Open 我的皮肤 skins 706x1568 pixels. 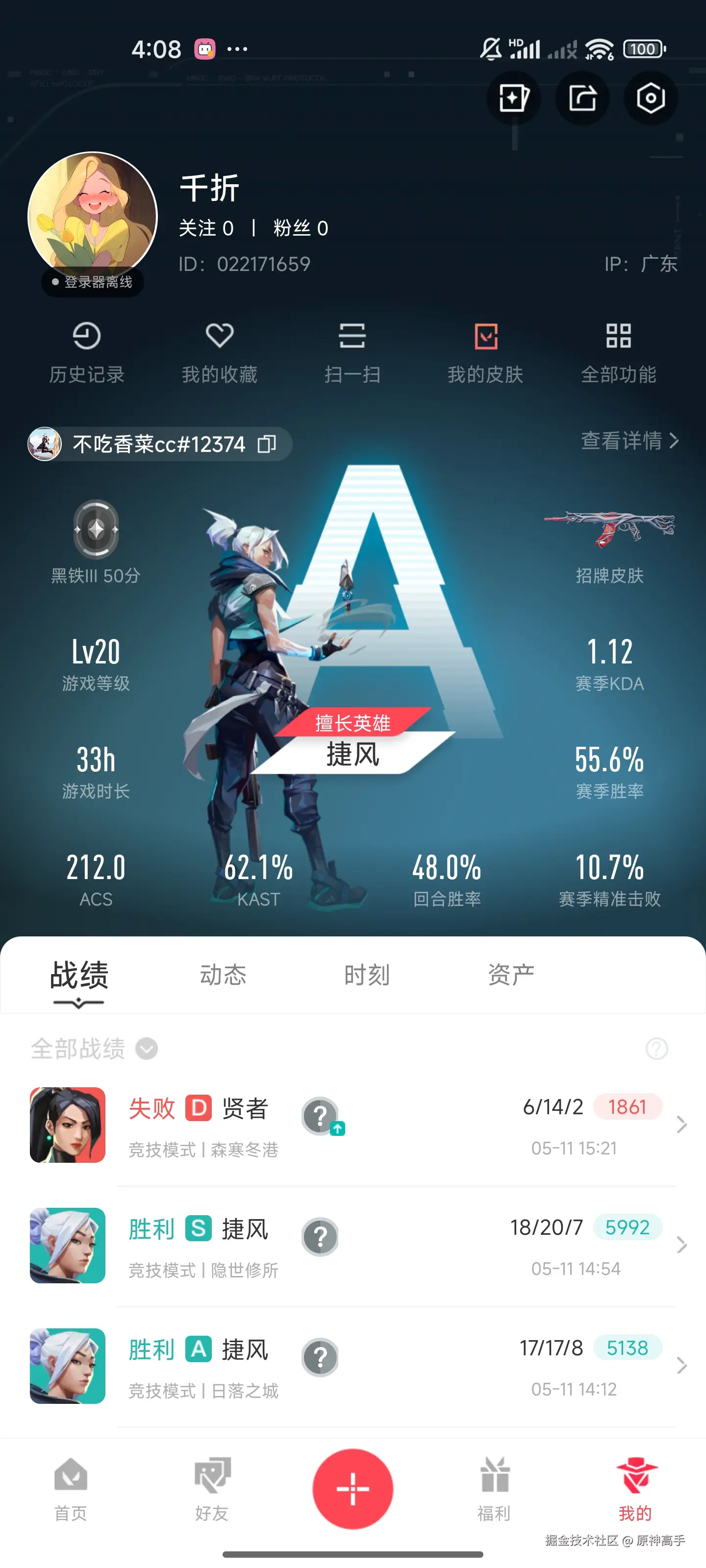[x=485, y=353]
